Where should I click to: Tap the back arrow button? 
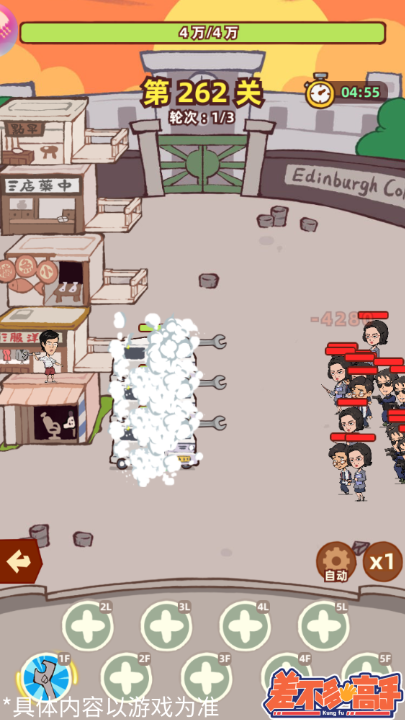coord(20,561)
